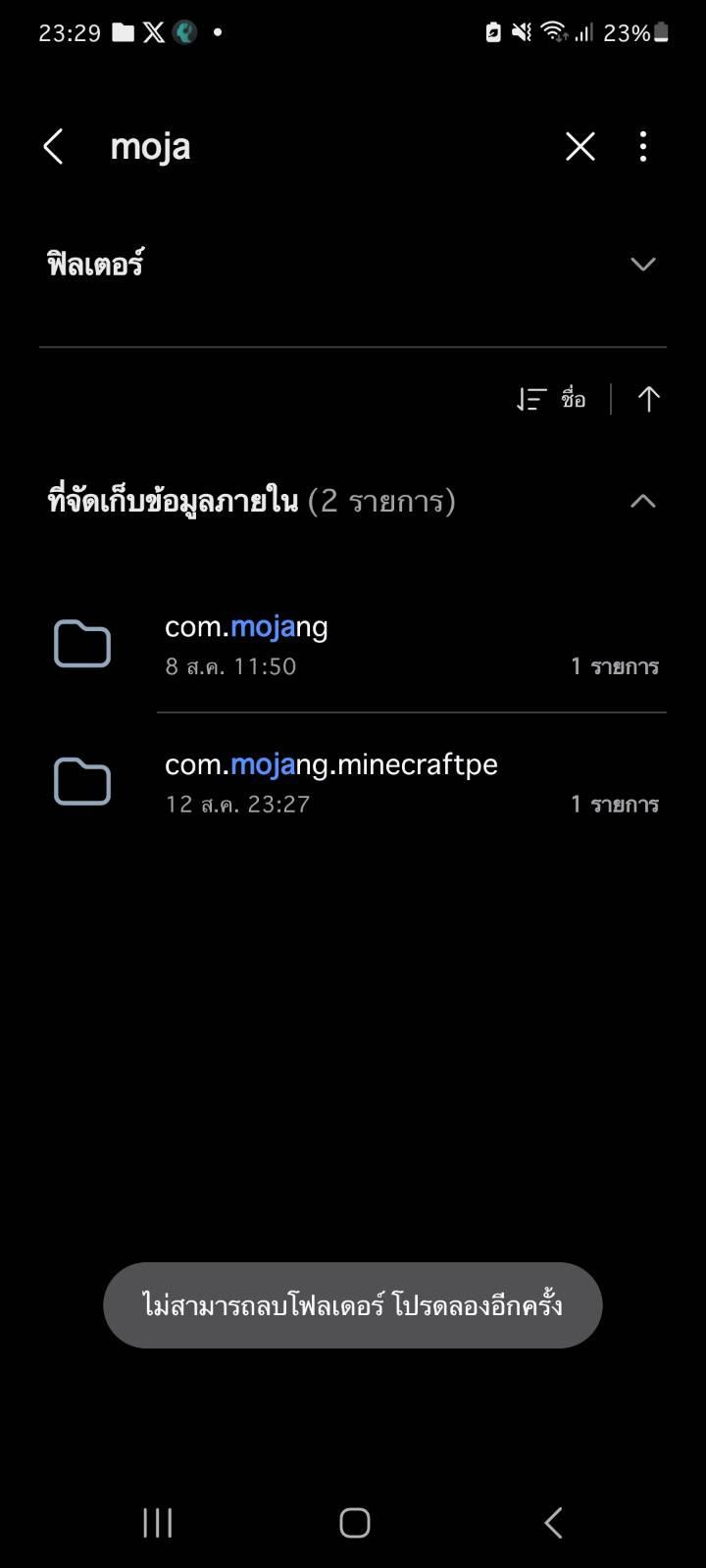Open the com.mojang.minecraftpe folder
Image resolution: width=706 pixels, height=1568 pixels.
(x=353, y=783)
